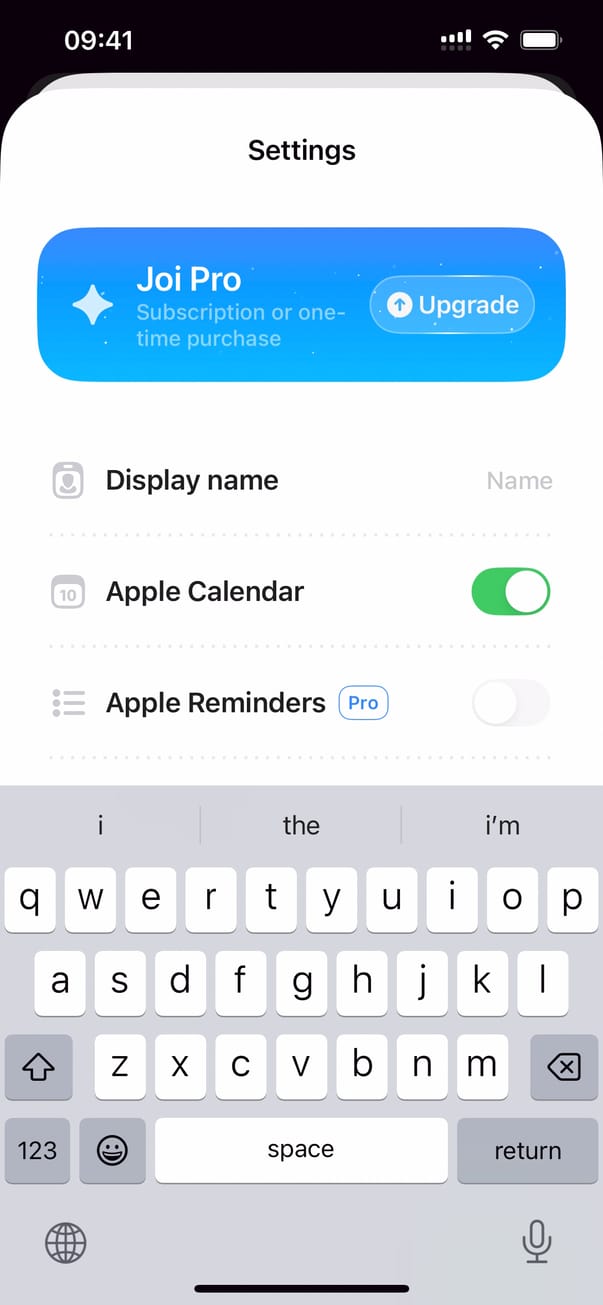Tap the backspace key on the keyboard
This screenshot has height=1305, width=603.
[x=563, y=1067]
